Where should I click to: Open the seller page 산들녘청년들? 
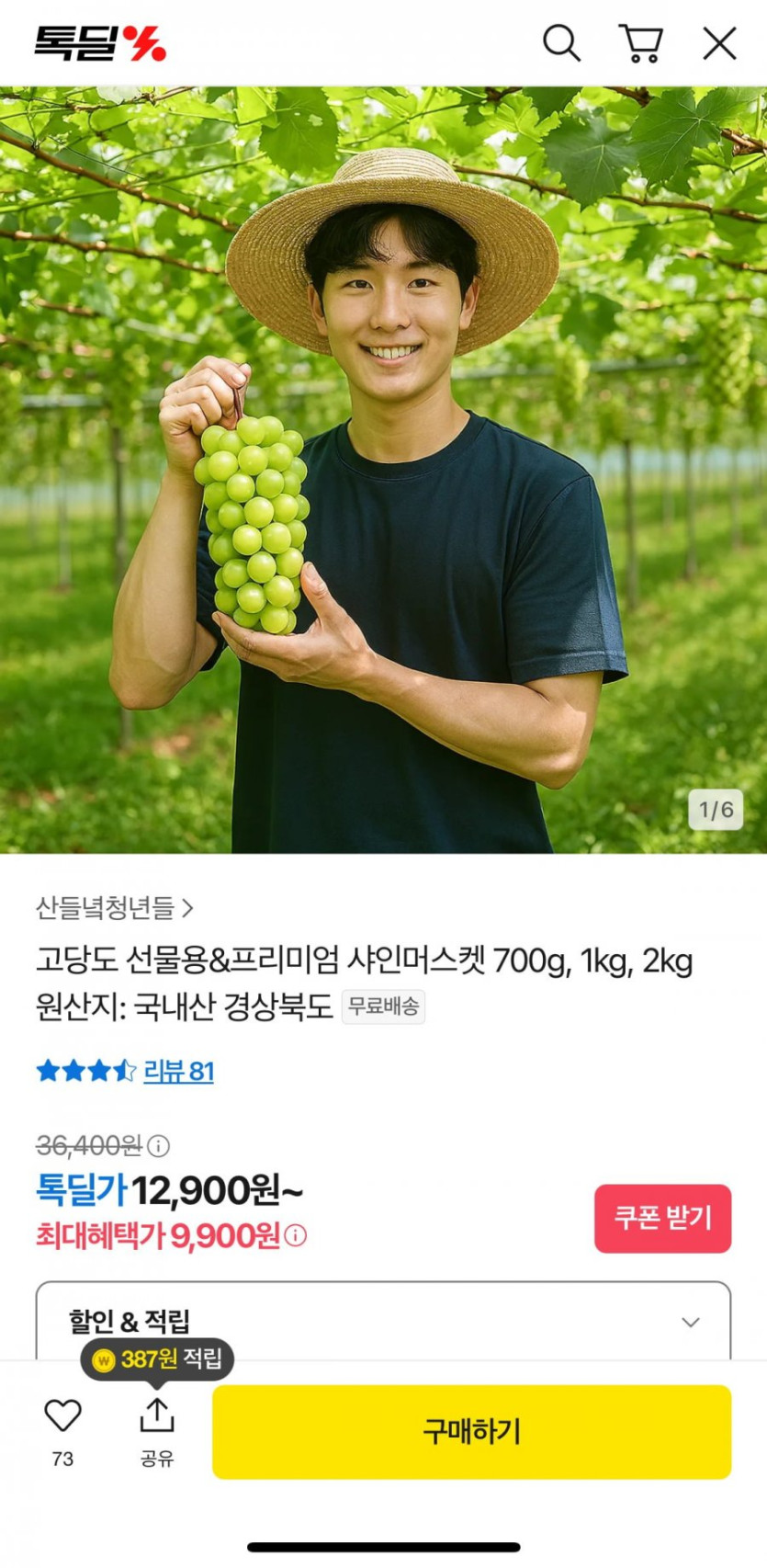coord(115,908)
